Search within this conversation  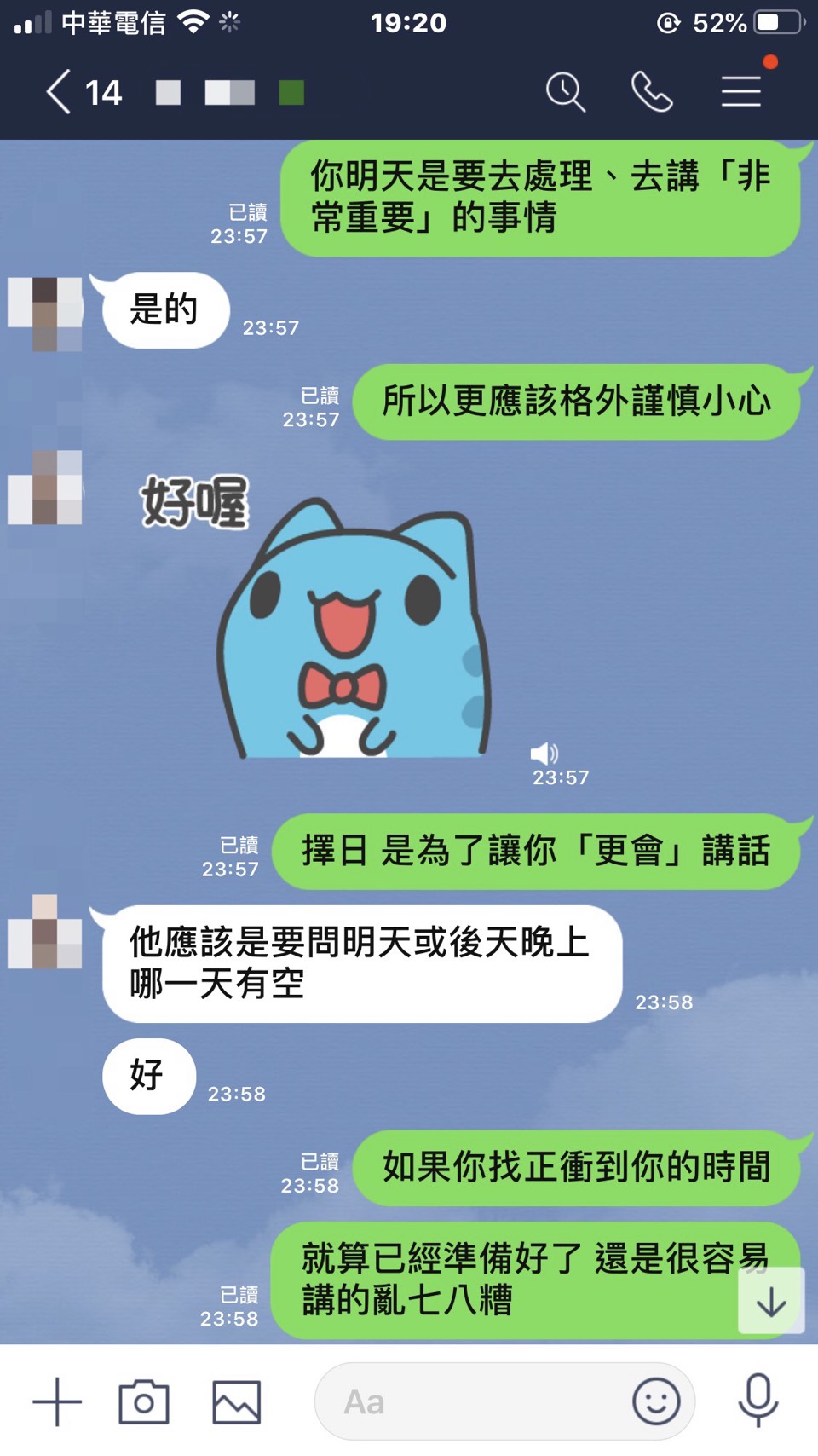click(566, 92)
